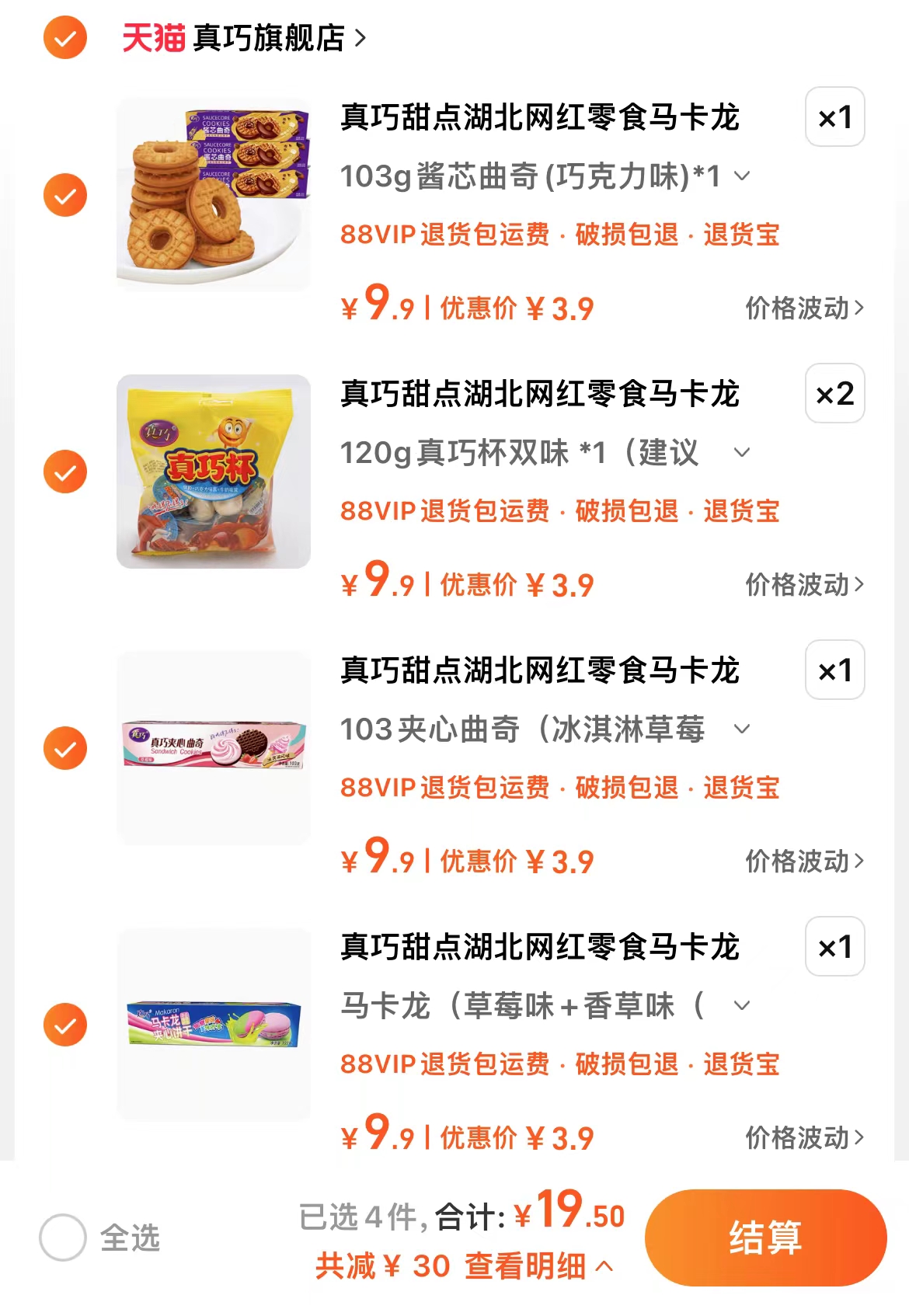909x1316 pixels.
Task: Tap the orange 结算 checkout button
Action: click(x=766, y=1238)
